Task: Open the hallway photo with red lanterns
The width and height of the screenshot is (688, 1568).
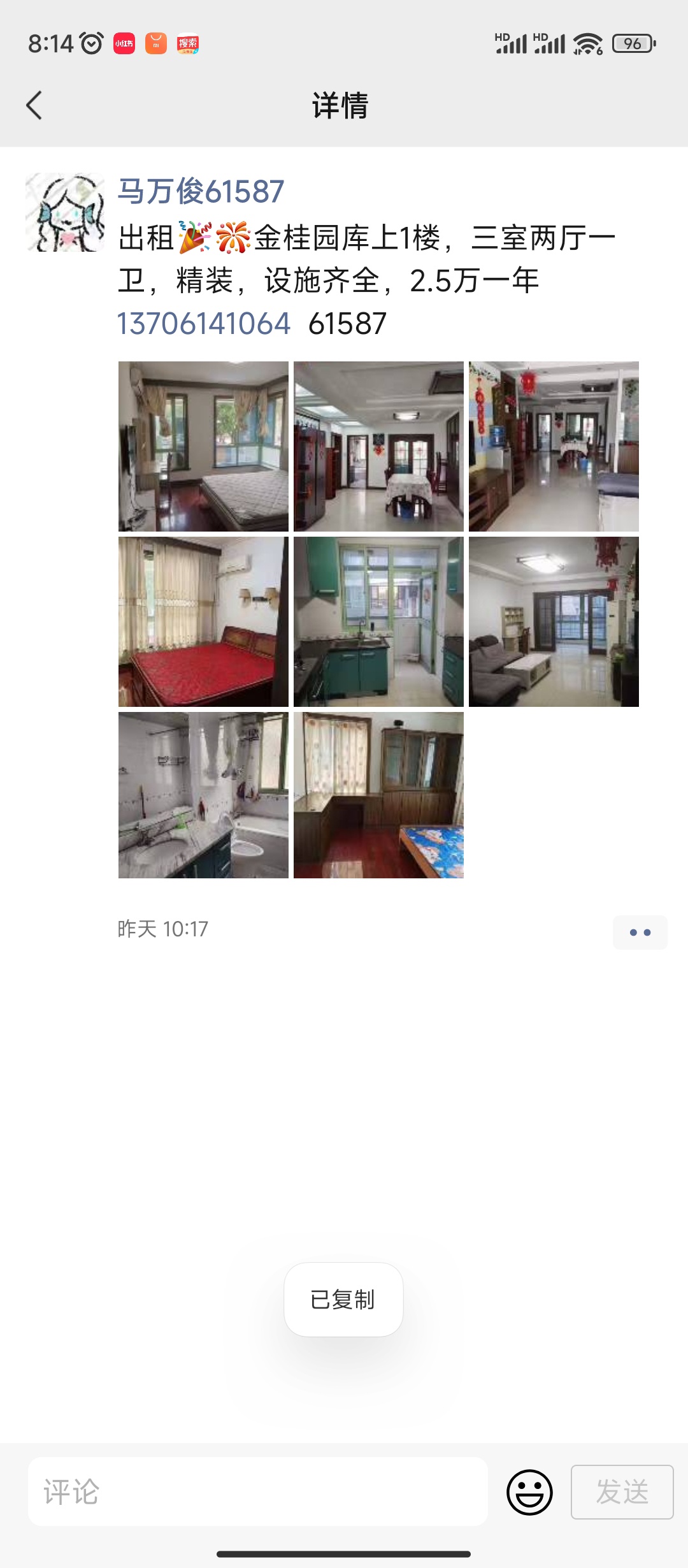Action: [x=554, y=446]
